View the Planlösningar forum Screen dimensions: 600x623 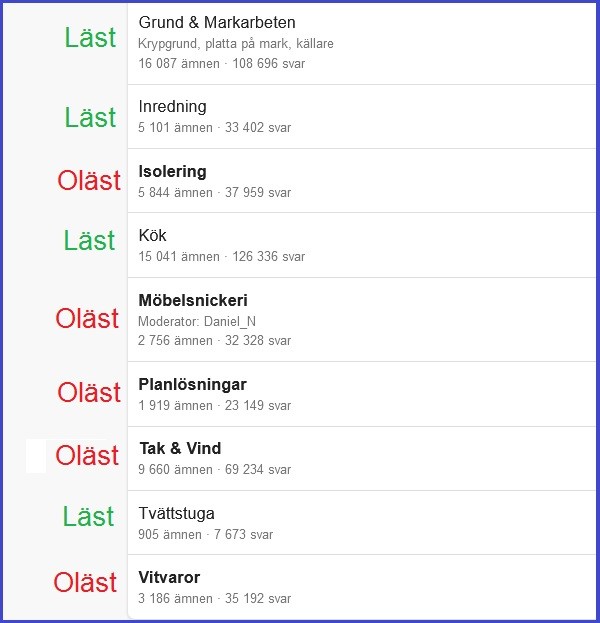tap(192, 384)
